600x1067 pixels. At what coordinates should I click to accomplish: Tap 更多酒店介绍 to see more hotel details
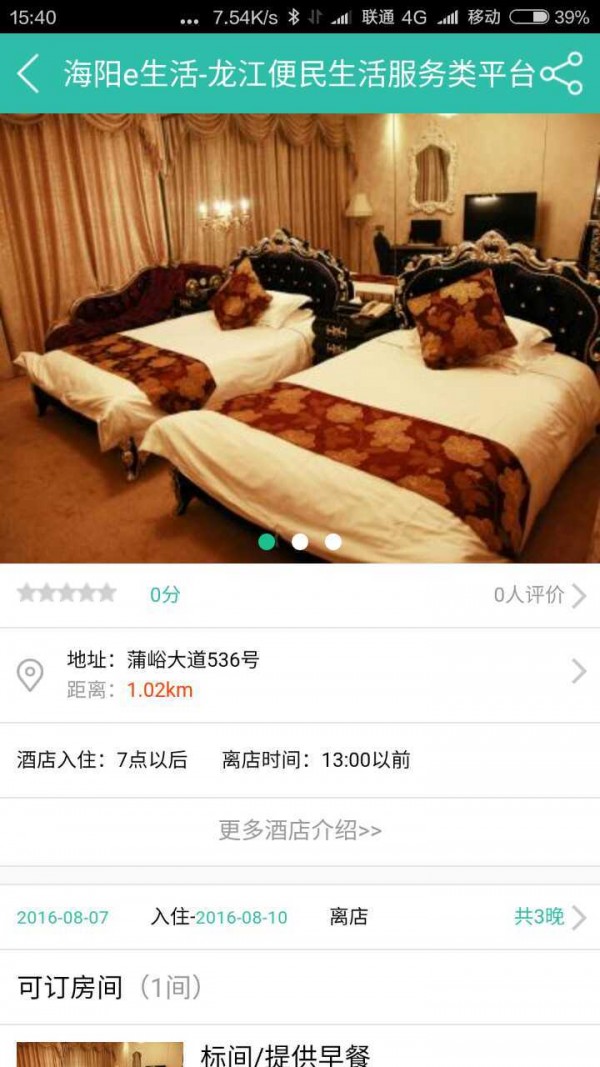pyautogui.click(x=300, y=831)
